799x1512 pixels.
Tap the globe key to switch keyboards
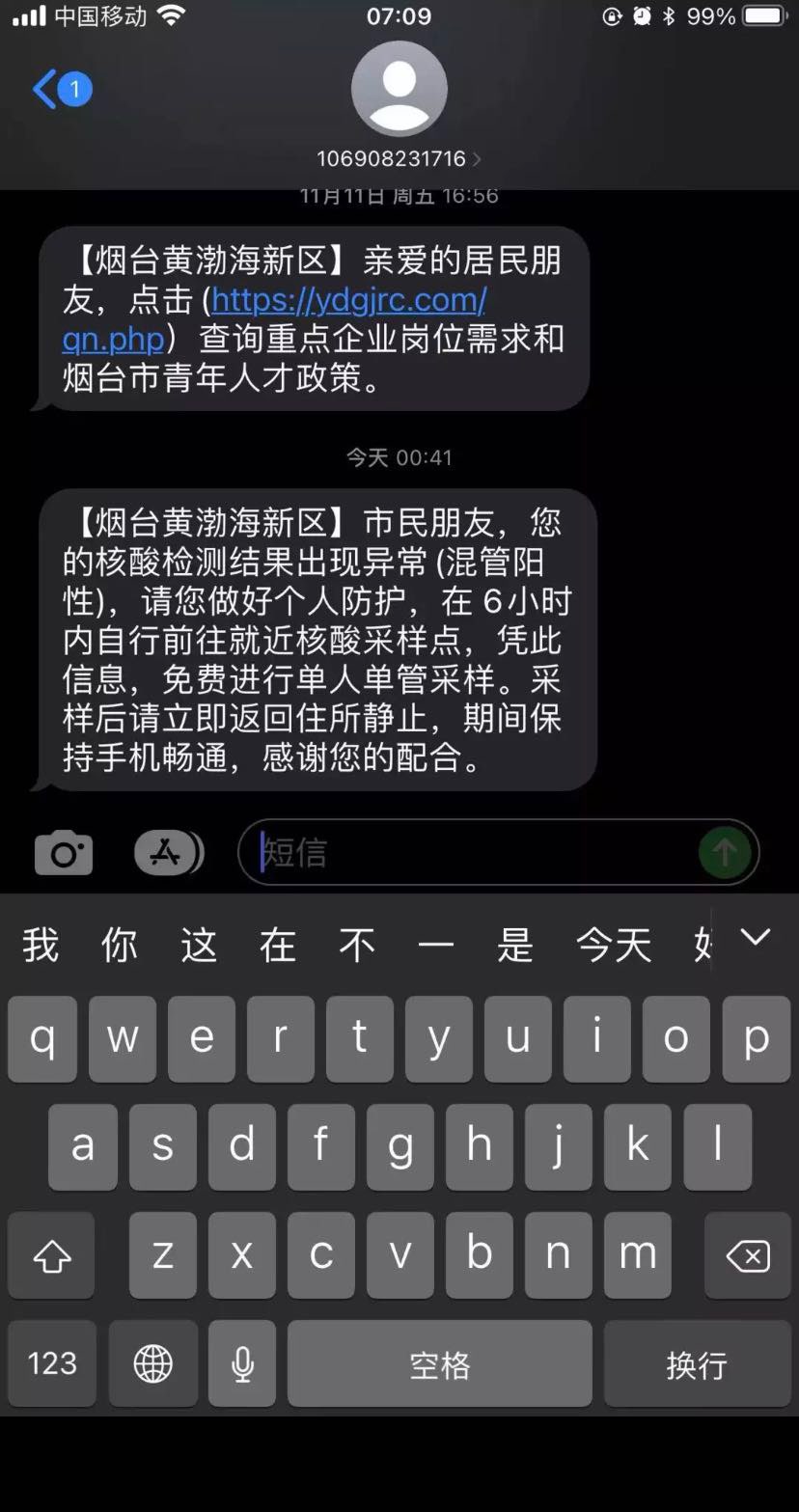pos(153,1362)
